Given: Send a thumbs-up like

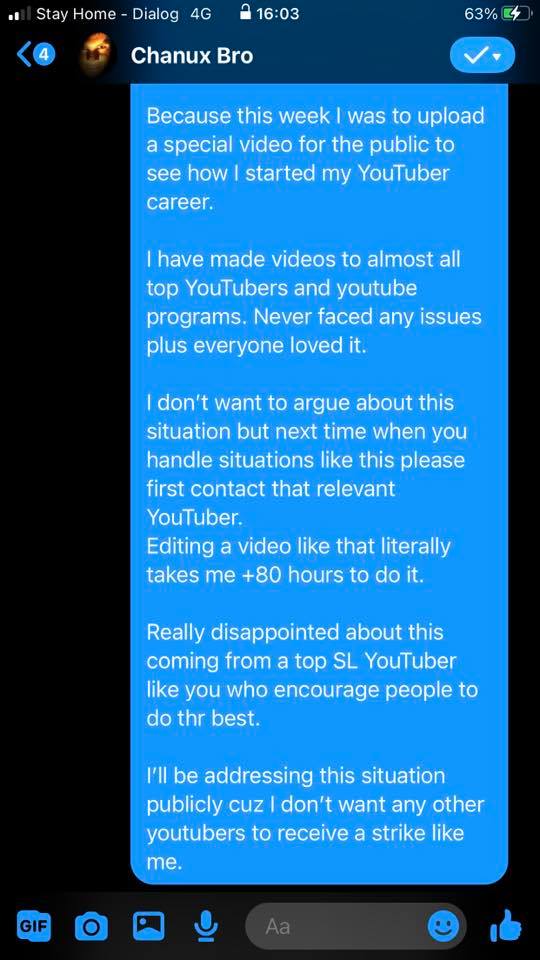Looking at the screenshot, I should pyautogui.click(x=506, y=924).
